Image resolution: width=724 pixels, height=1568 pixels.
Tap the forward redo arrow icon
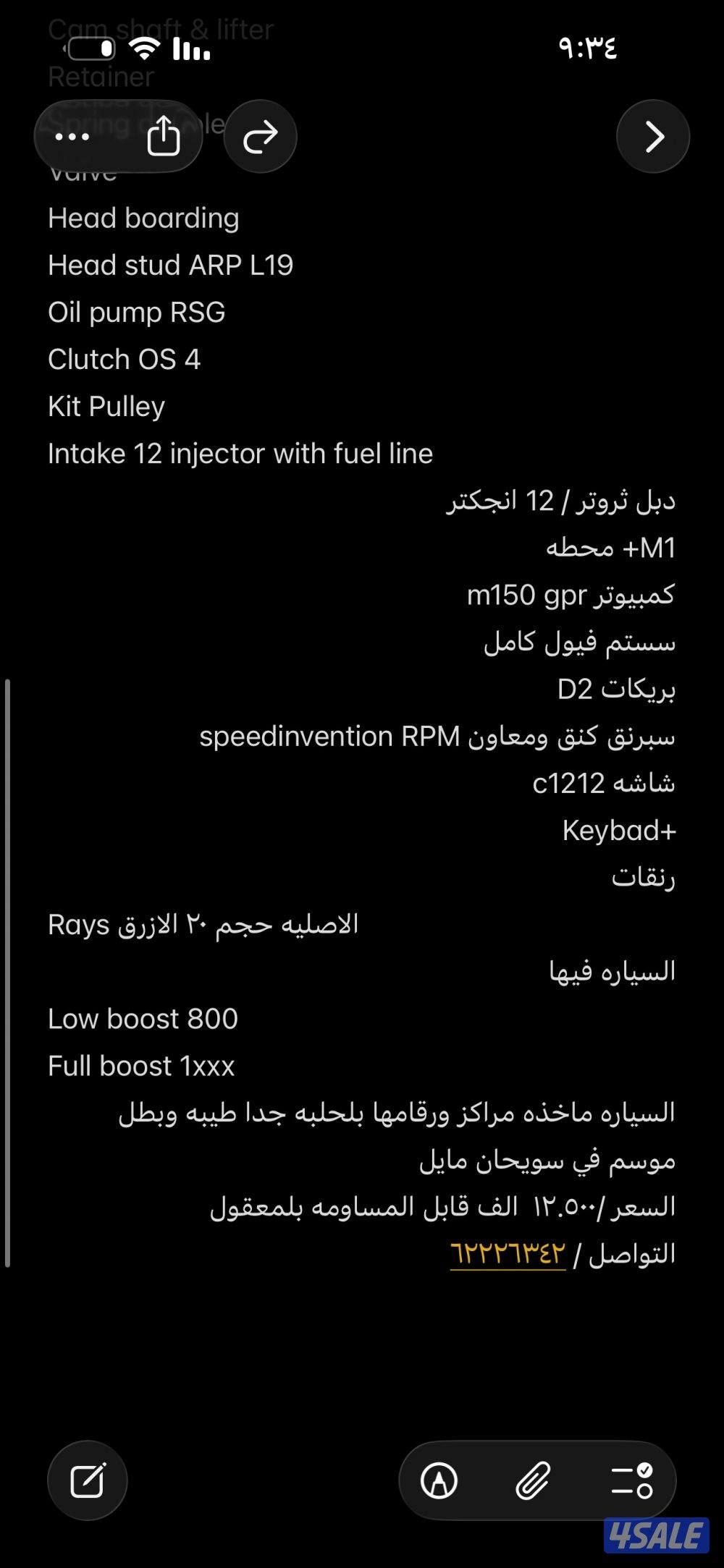click(260, 136)
